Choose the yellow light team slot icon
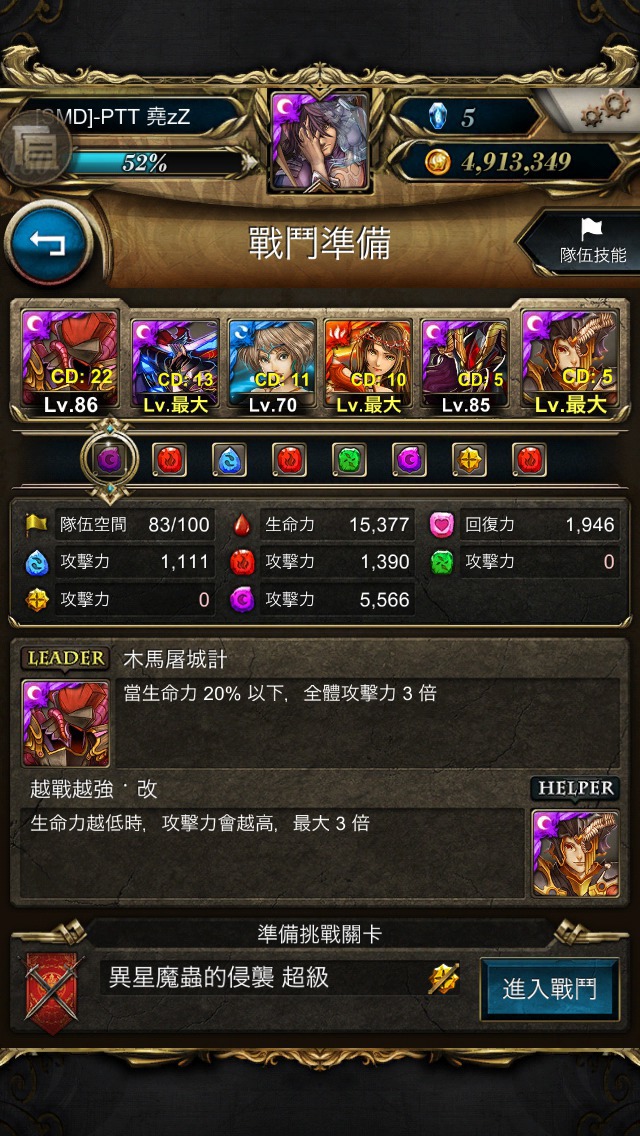The height and width of the screenshot is (1136, 640). (470, 459)
